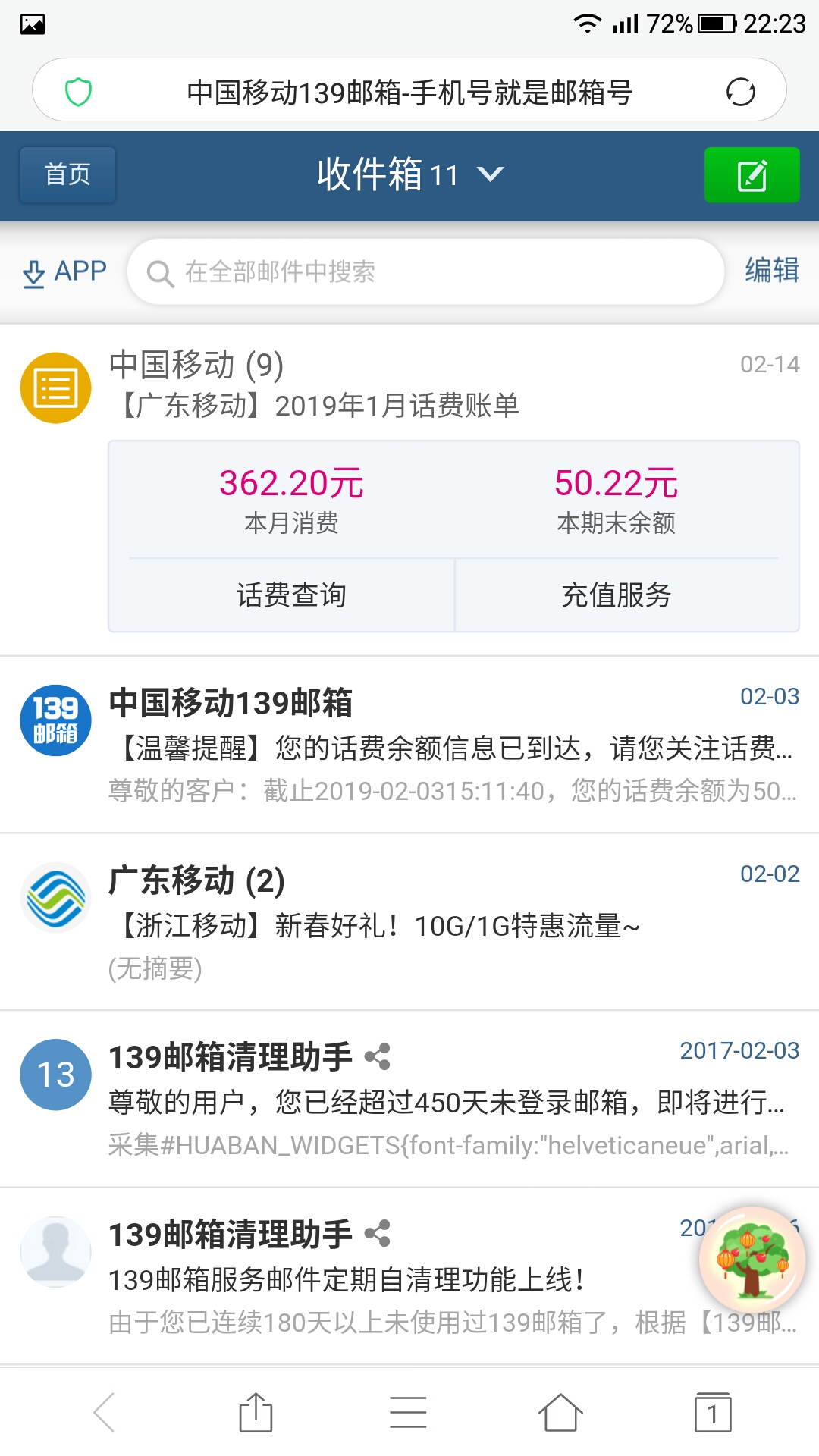Screen dimensions: 819x1456
Task: Go to 首页 home page
Action: pos(67,175)
